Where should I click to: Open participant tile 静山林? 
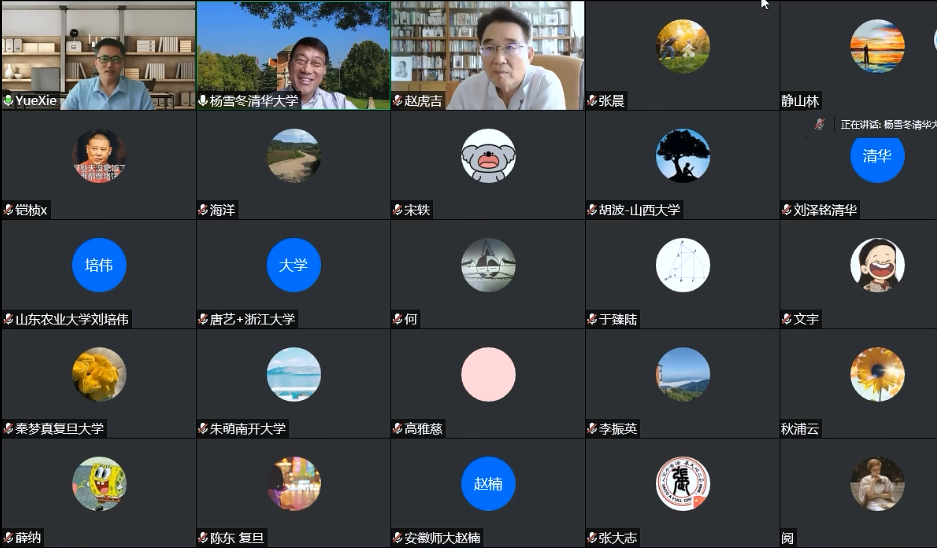pyautogui.click(x=858, y=55)
